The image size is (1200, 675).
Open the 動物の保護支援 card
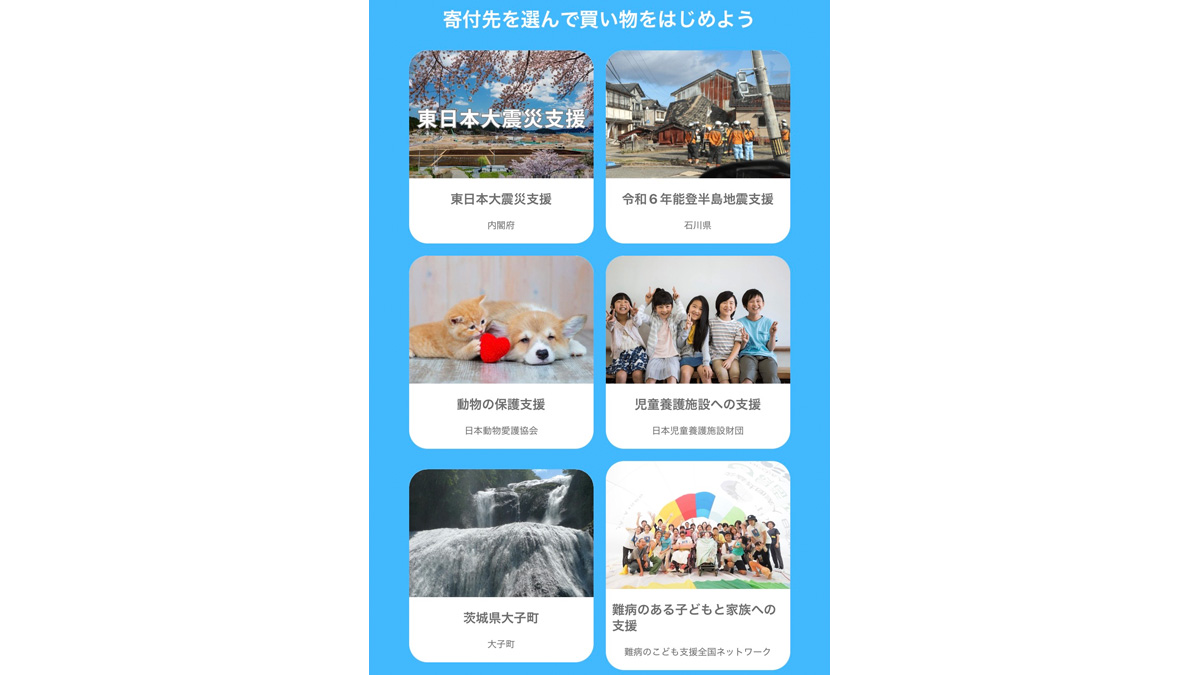pyautogui.click(x=501, y=352)
